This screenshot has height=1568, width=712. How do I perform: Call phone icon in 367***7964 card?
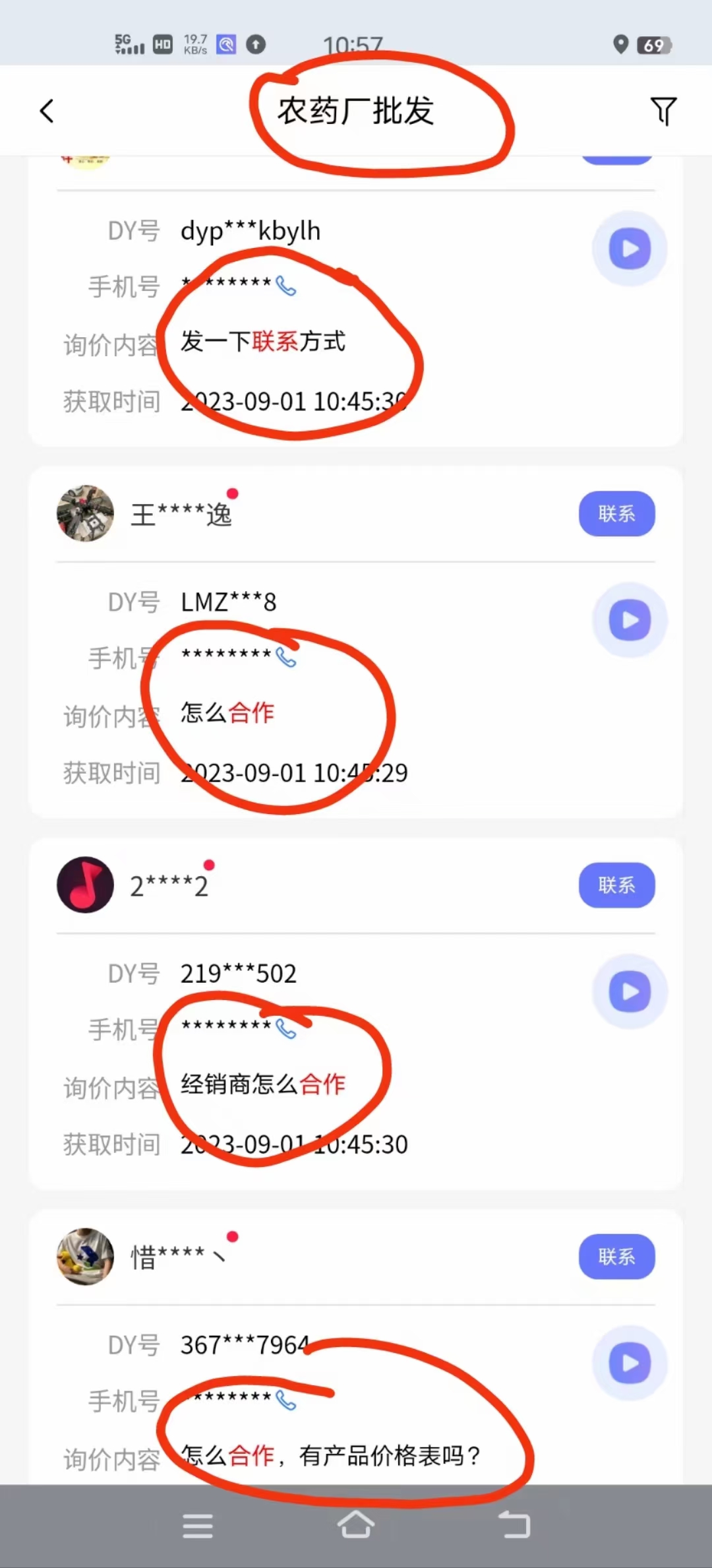(x=286, y=1400)
